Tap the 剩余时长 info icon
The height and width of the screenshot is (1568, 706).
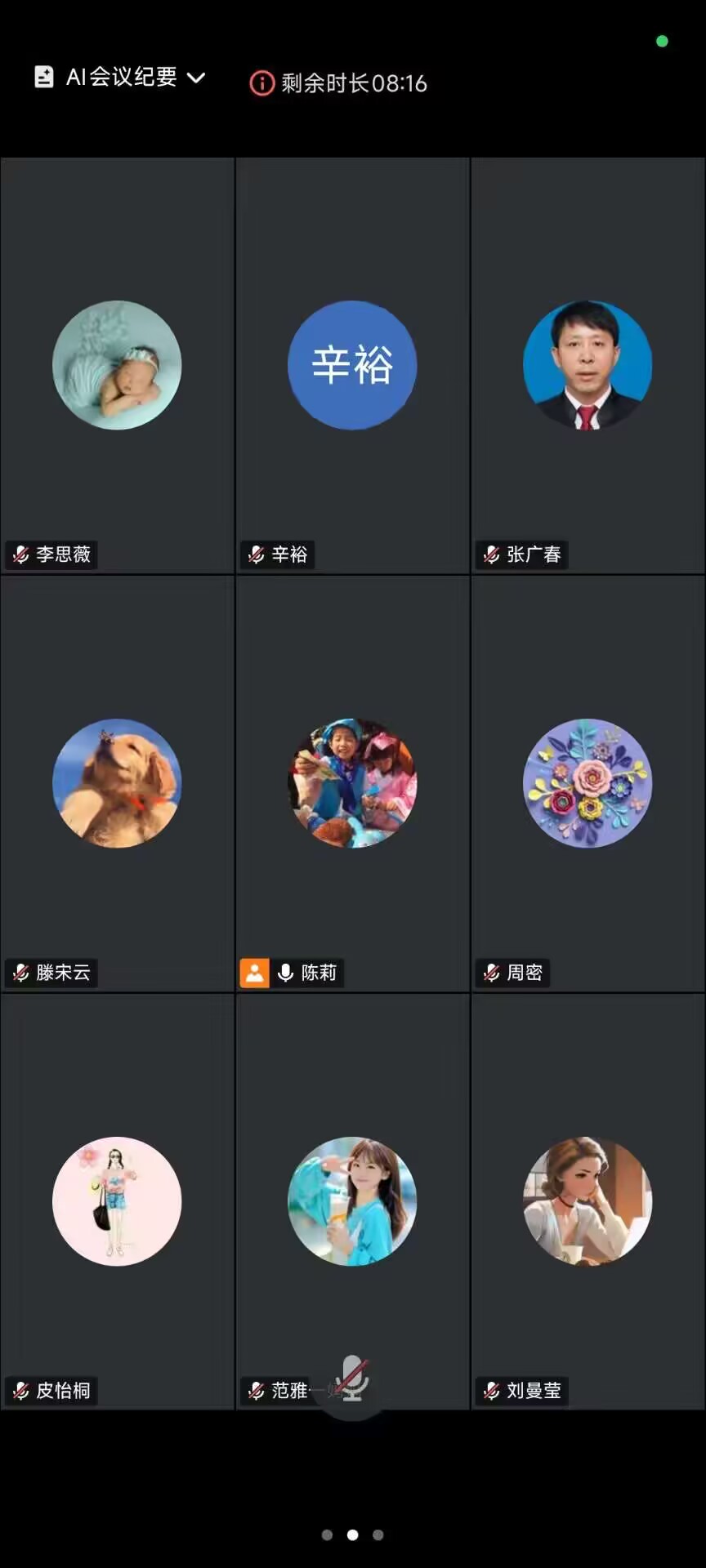(261, 83)
